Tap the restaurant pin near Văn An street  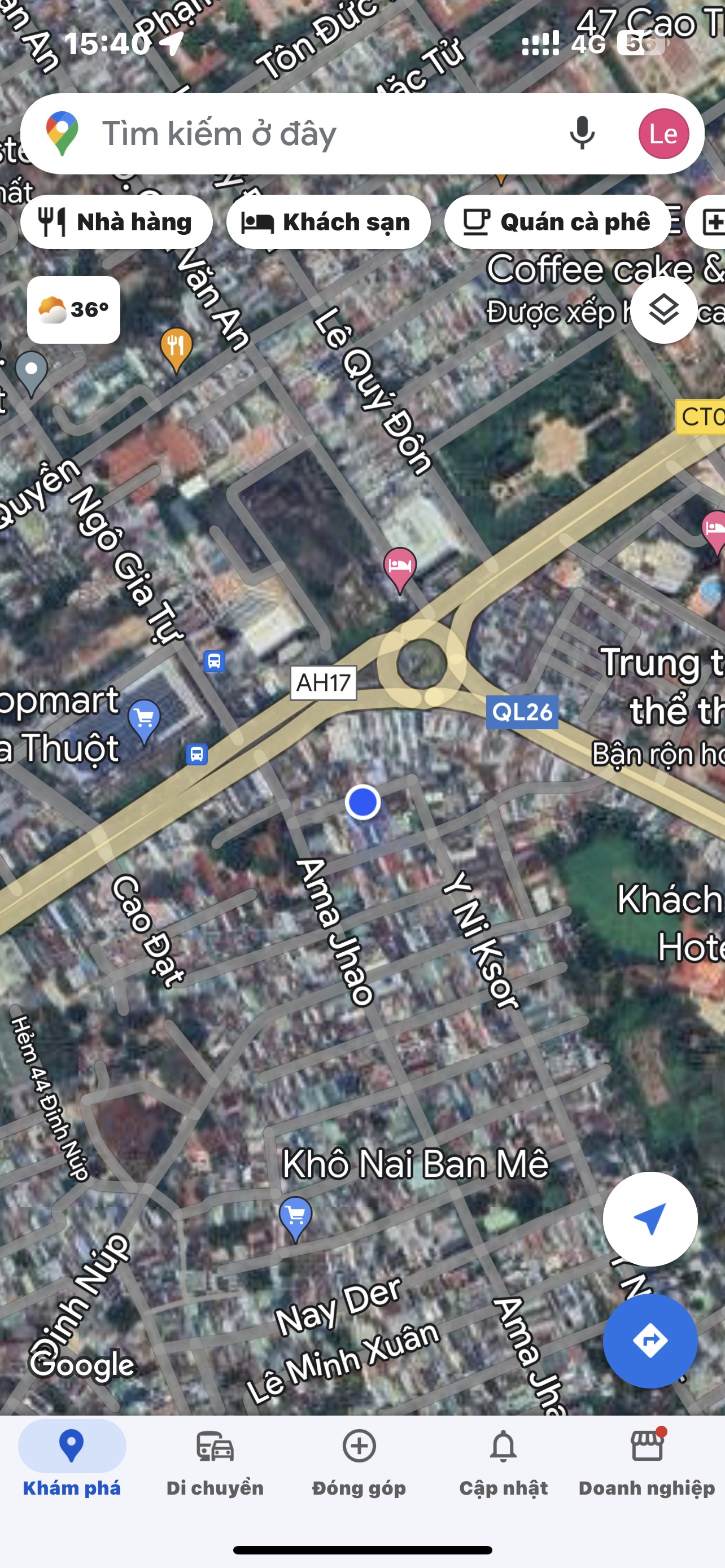click(x=176, y=348)
